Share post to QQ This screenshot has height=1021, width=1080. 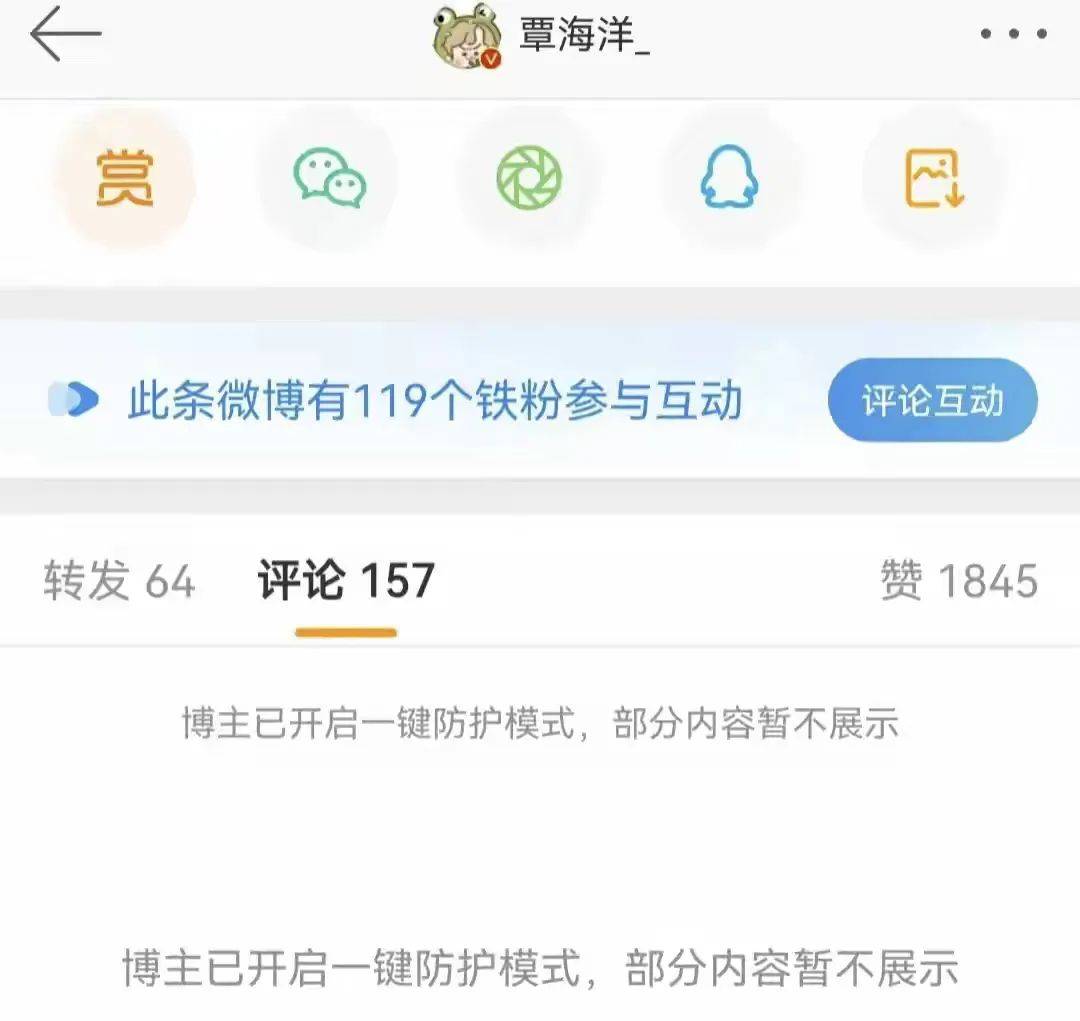[729, 179]
